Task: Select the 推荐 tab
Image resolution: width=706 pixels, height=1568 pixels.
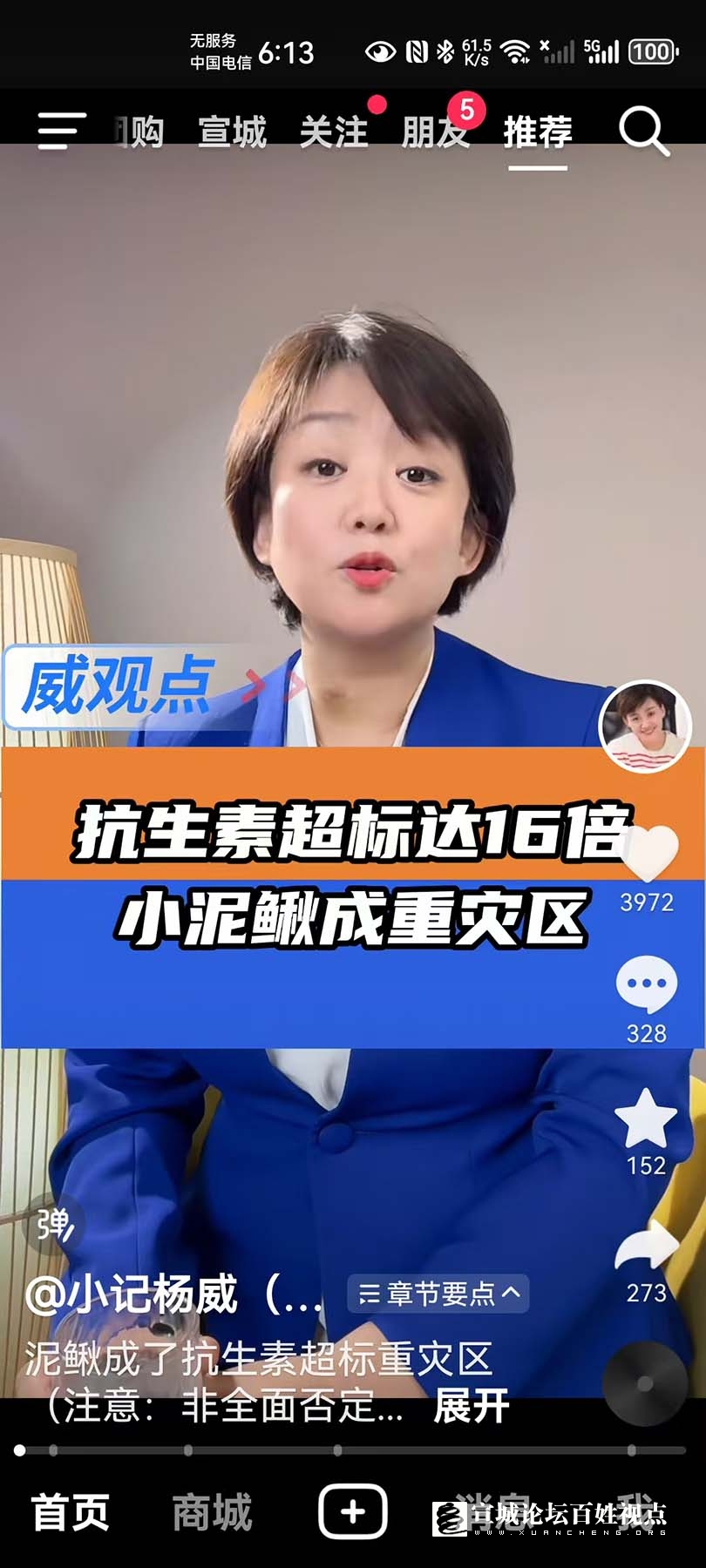Action: 538,132
